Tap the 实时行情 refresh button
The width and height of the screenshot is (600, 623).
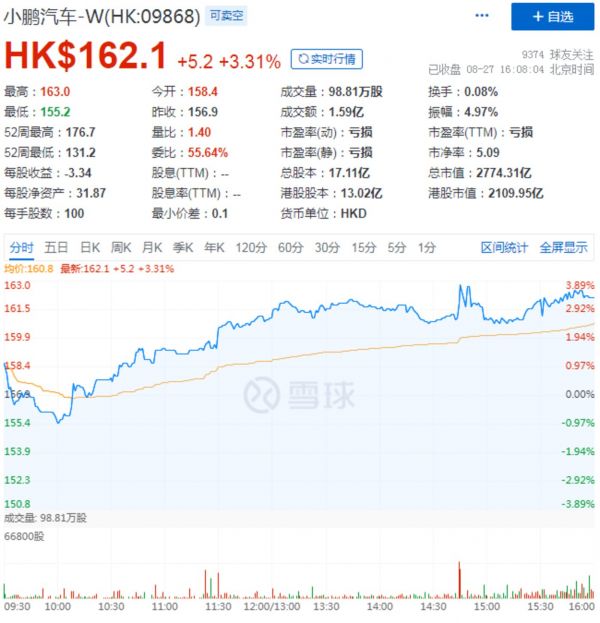327,60
